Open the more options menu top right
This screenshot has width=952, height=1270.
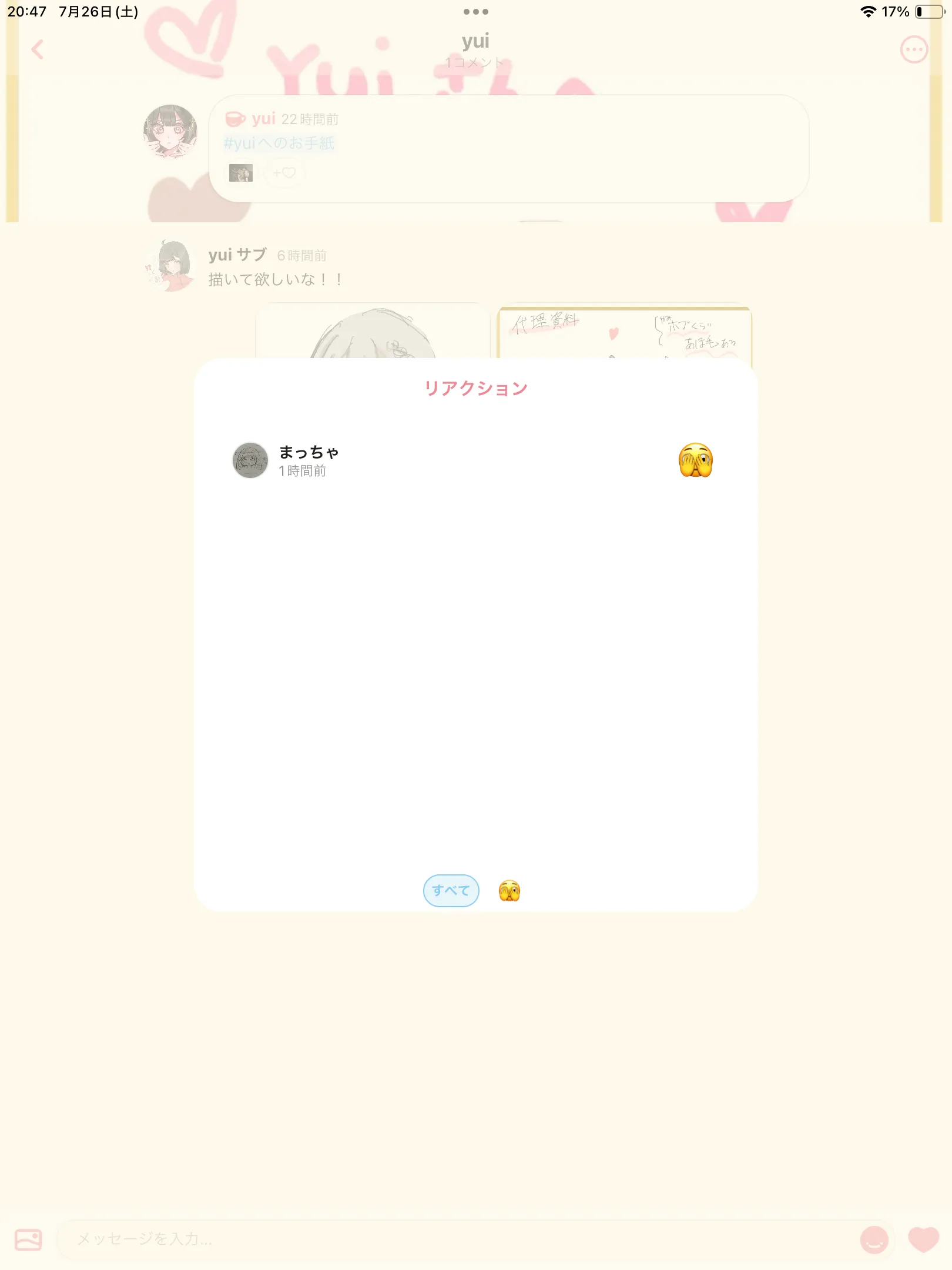point(914,50)
